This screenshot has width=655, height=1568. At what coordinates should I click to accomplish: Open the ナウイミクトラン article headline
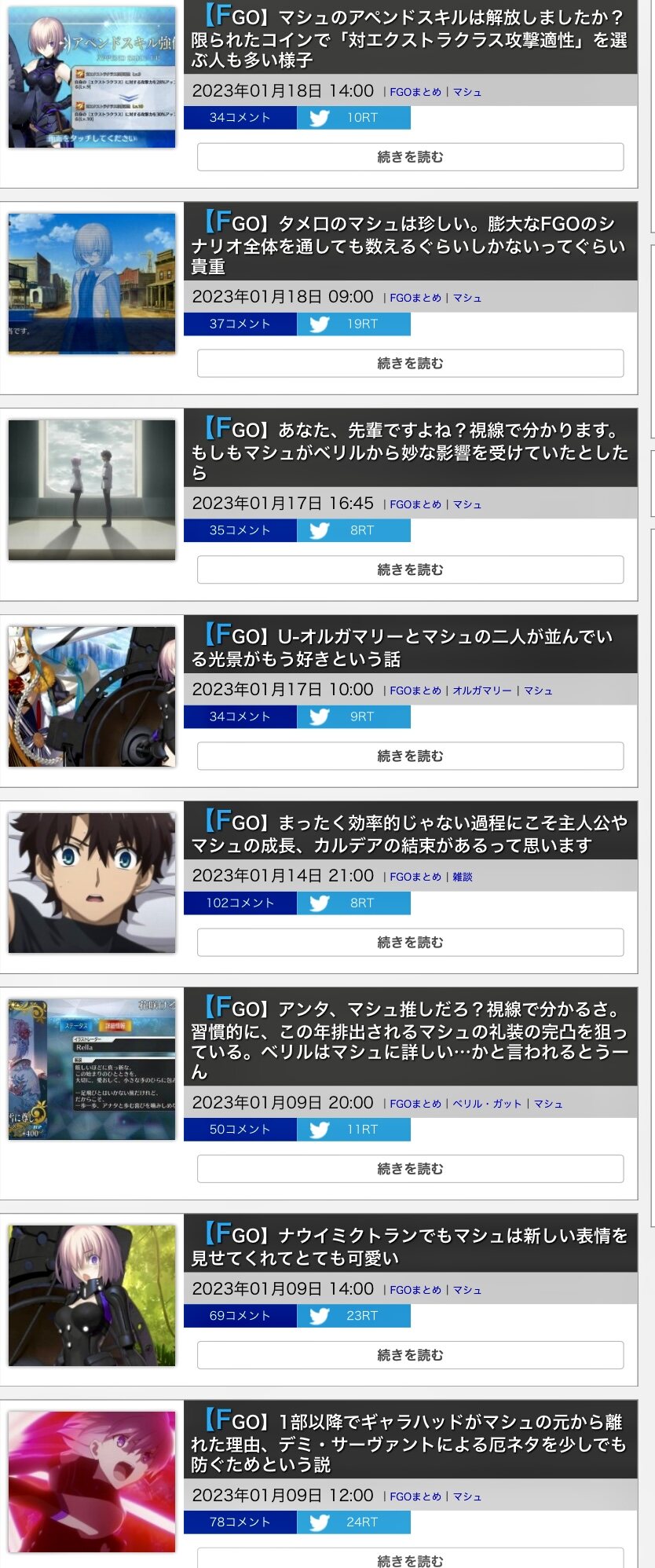[x=410, y=1244]
